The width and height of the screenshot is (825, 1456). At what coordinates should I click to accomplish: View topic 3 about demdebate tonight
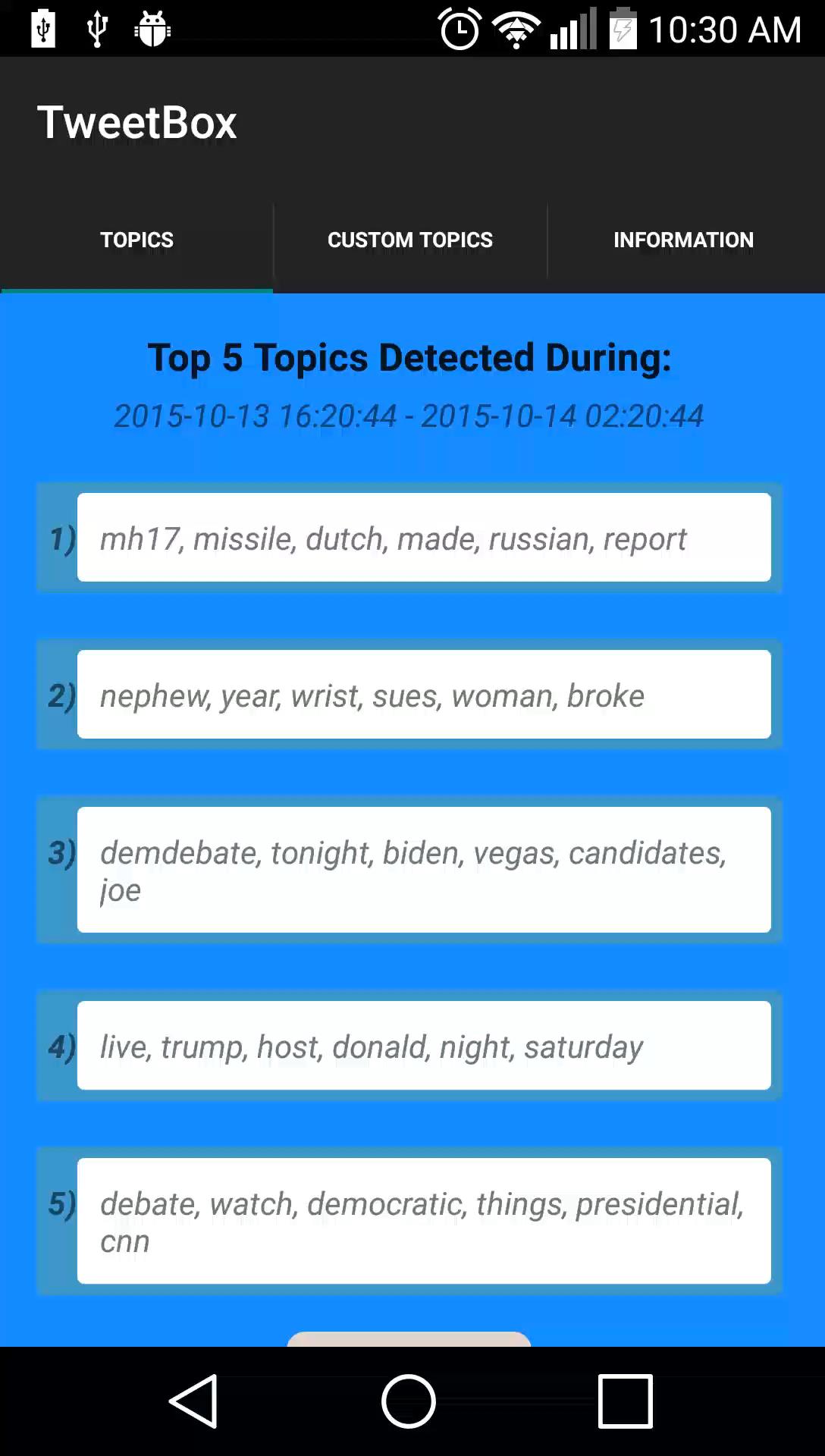424,870
